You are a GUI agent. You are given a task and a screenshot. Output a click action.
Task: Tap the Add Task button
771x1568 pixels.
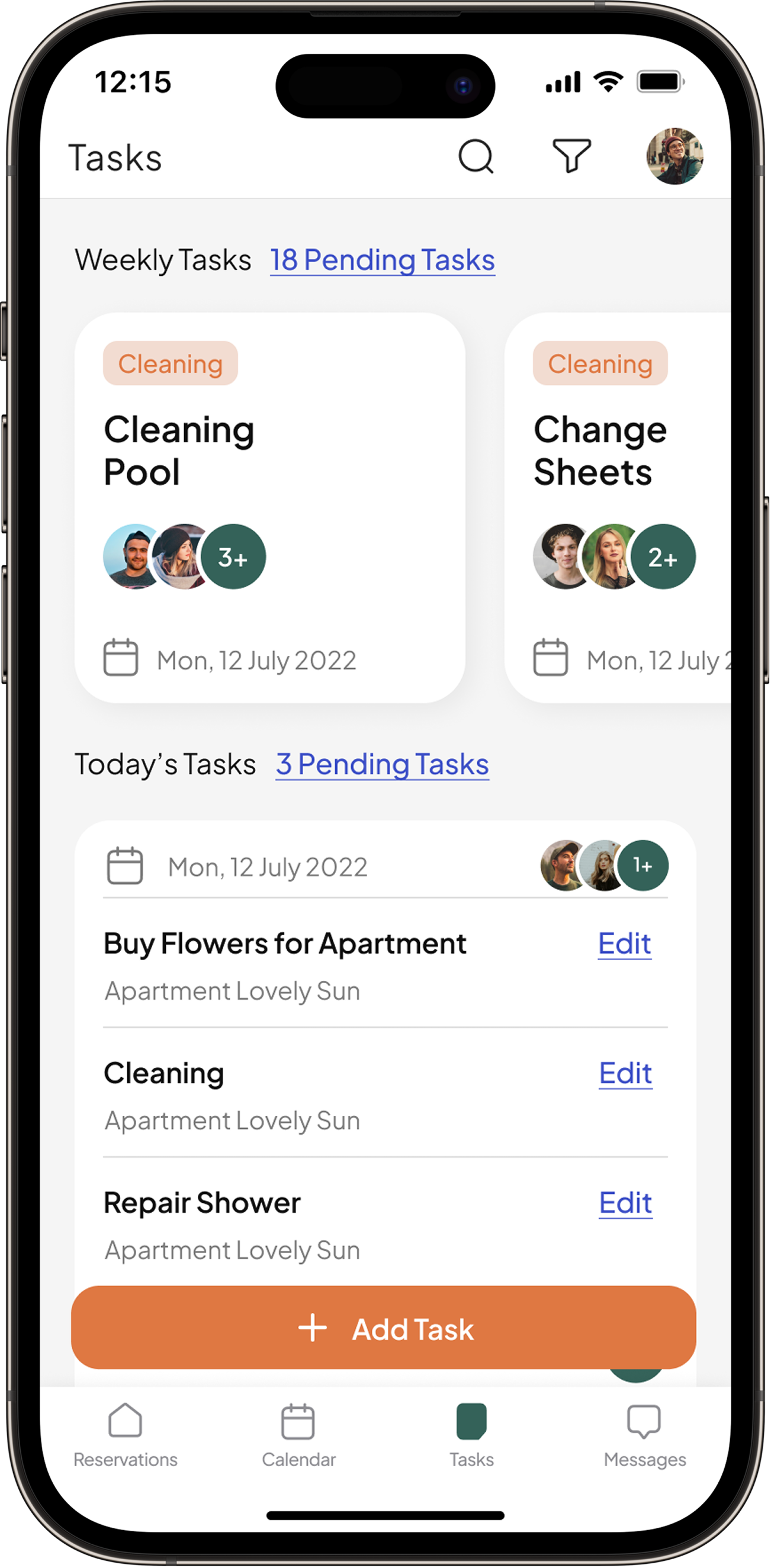pos(384,1328)
